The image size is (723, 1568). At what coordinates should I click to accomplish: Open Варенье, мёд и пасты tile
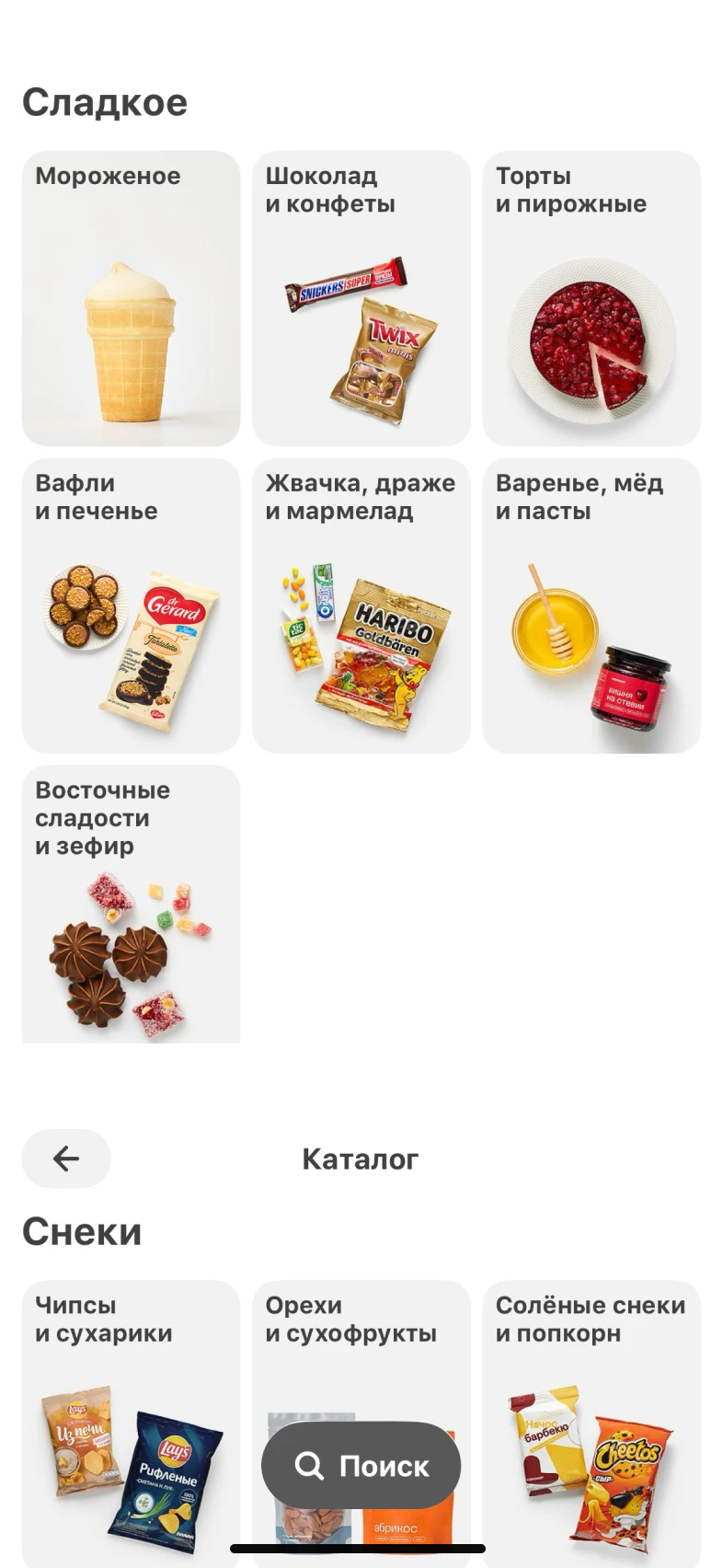591,605
